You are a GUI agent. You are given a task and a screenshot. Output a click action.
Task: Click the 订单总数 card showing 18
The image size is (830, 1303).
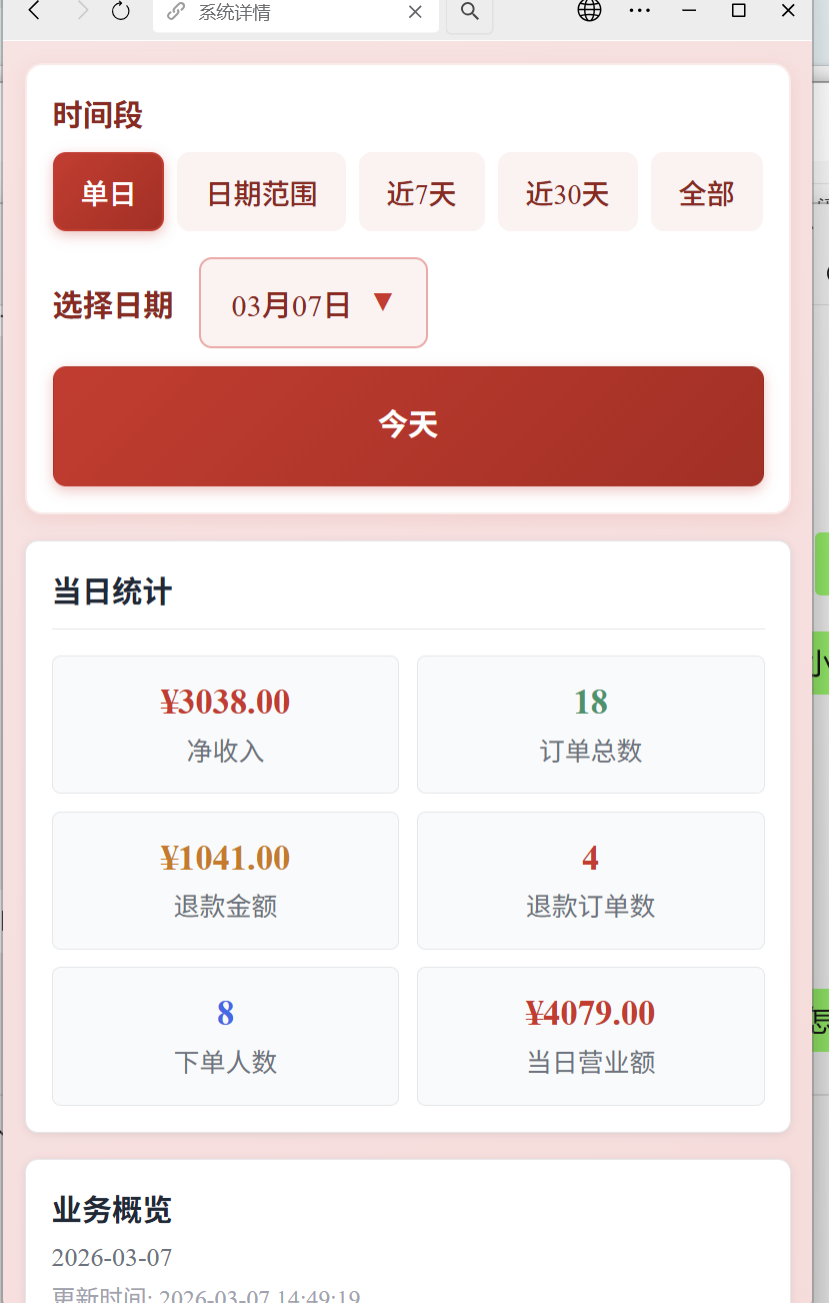pyautogui.click(x=590, y=724)
